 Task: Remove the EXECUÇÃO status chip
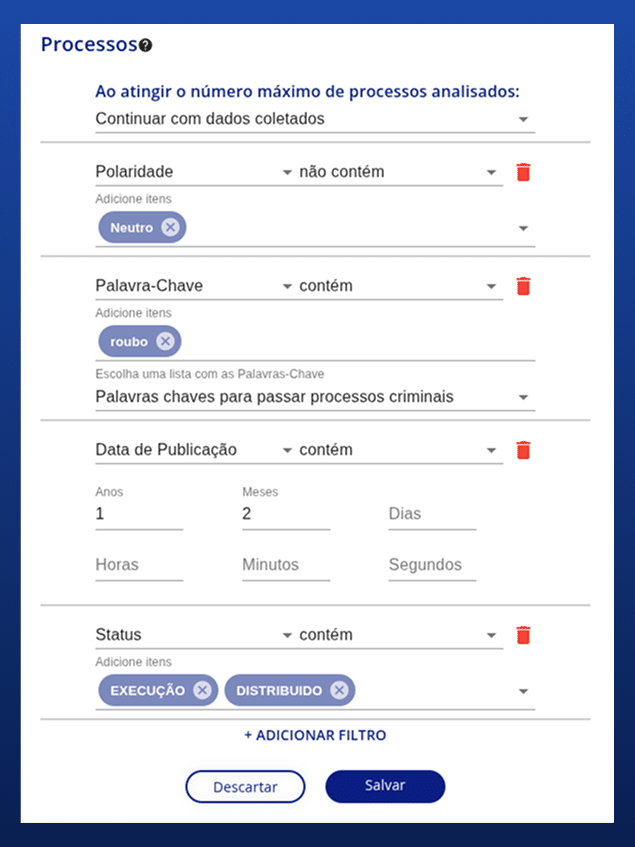tap(202, 691)
